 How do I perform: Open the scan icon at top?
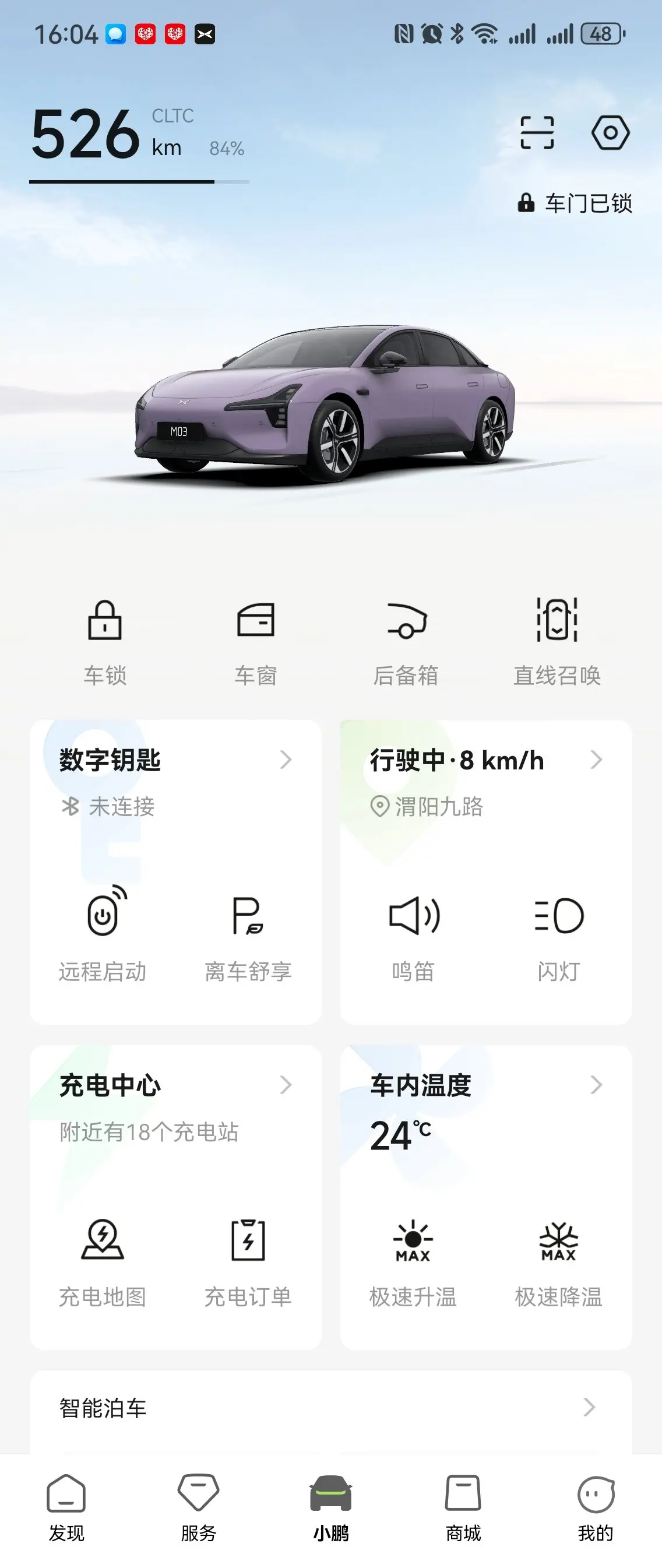click(537, 133)
